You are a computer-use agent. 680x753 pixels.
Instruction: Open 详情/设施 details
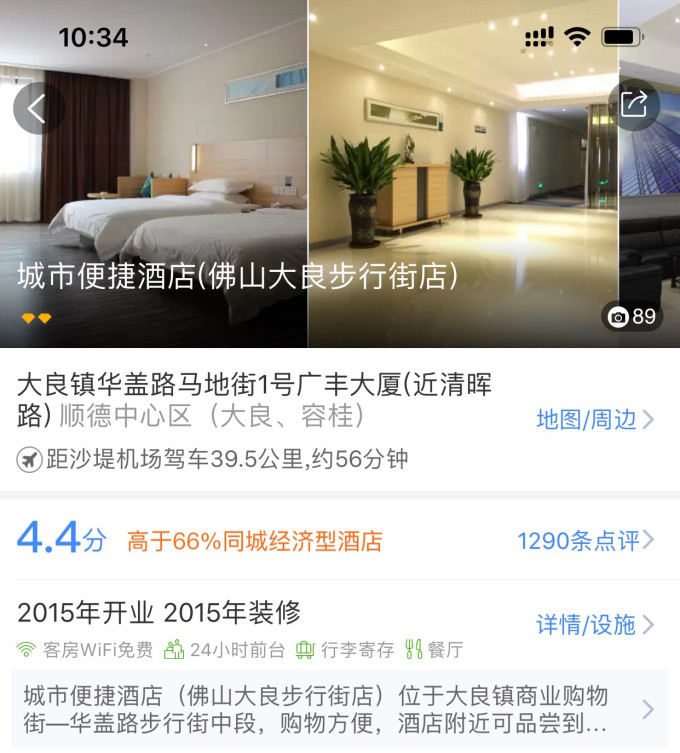click(x=595, y=625)
